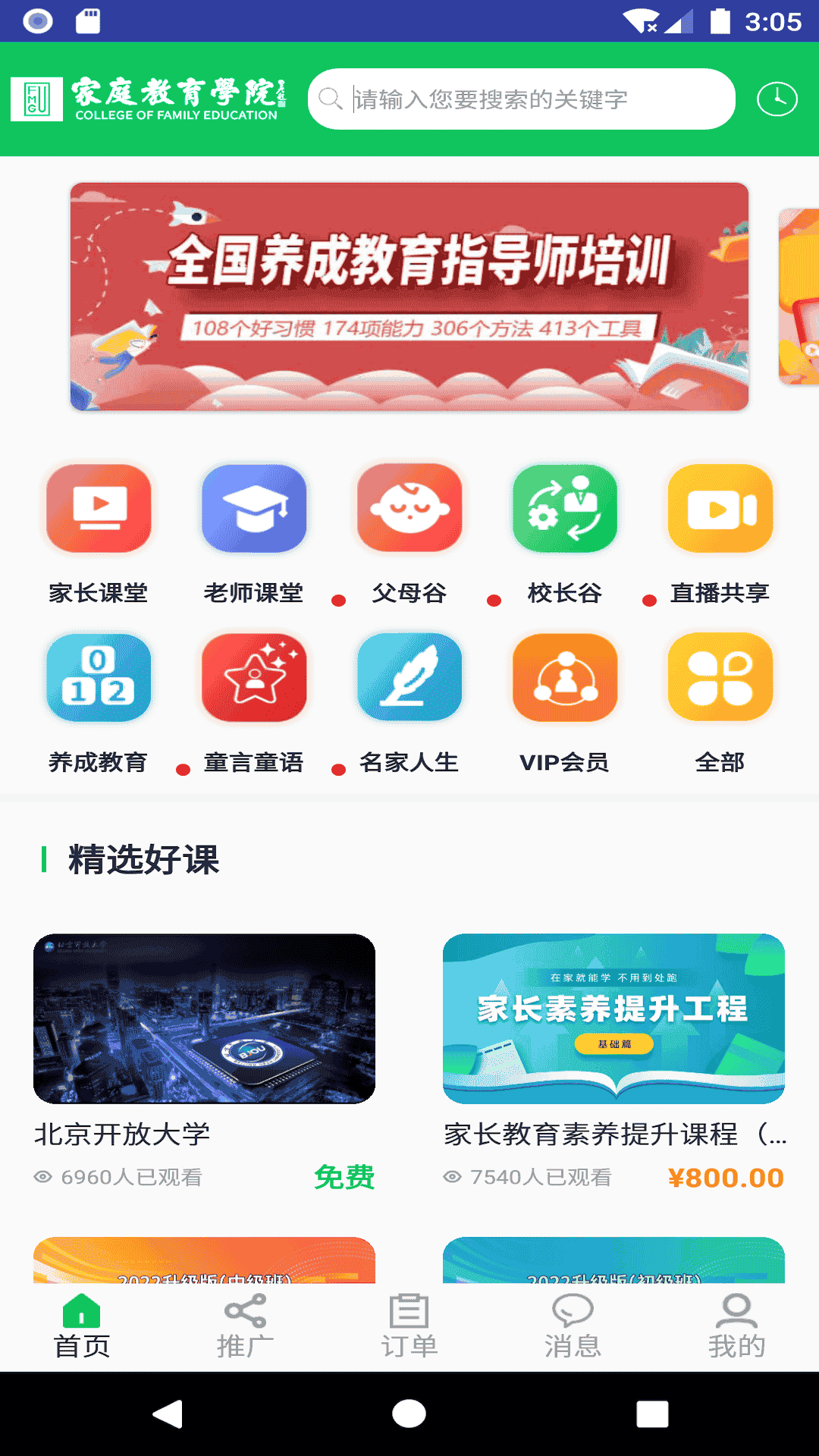The height and width of the screenshot is (1456, 819).
Task: Tap the system back button
Action: tap(168, 1414)
